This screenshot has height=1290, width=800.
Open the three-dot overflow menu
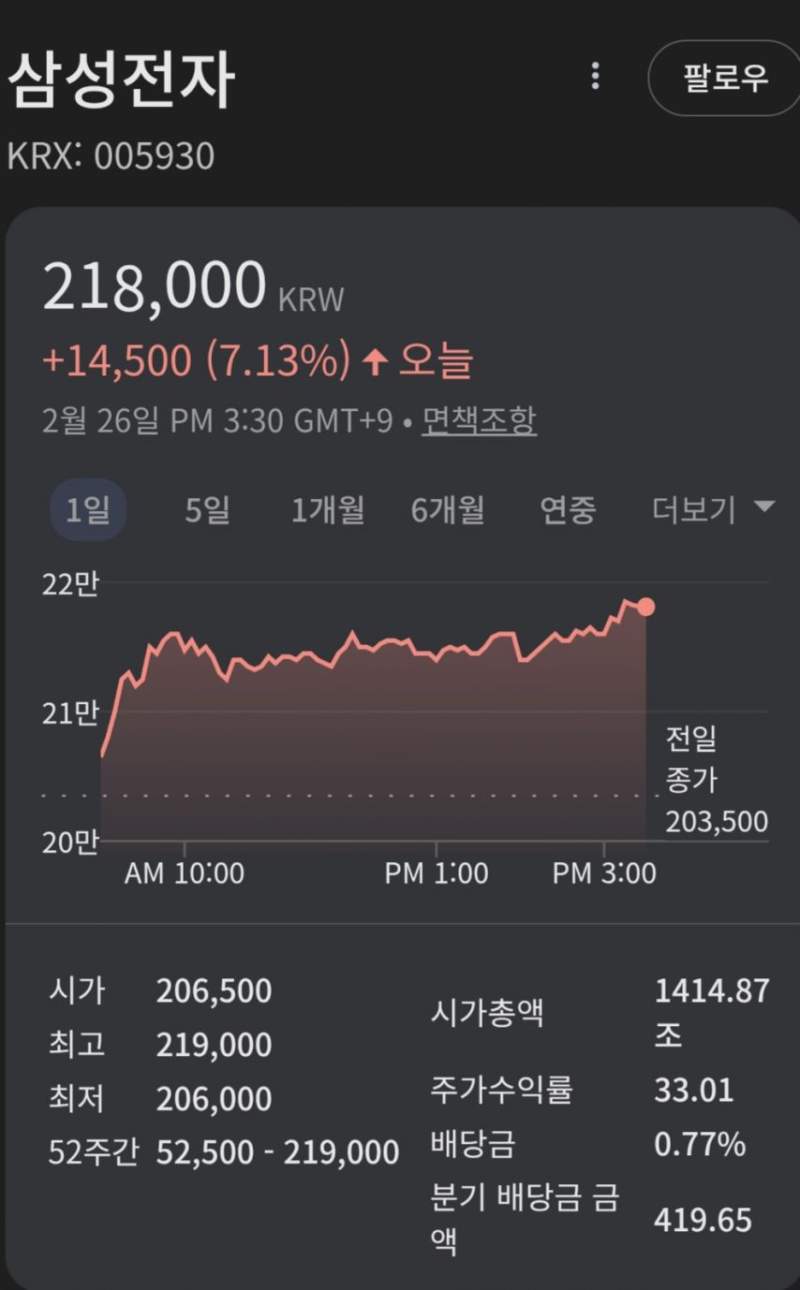596,77
